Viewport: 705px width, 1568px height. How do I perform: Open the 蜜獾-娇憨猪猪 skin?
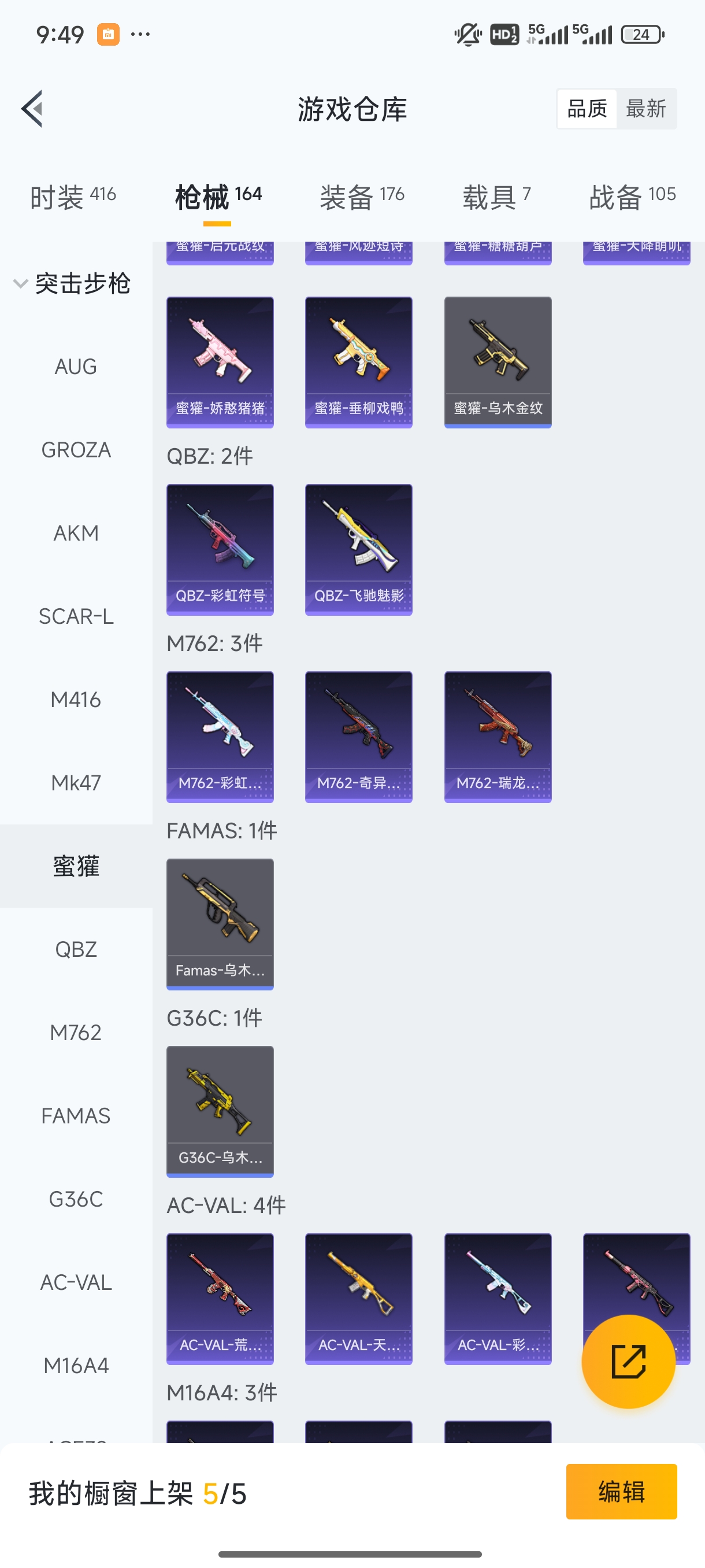tap(220, 362)
